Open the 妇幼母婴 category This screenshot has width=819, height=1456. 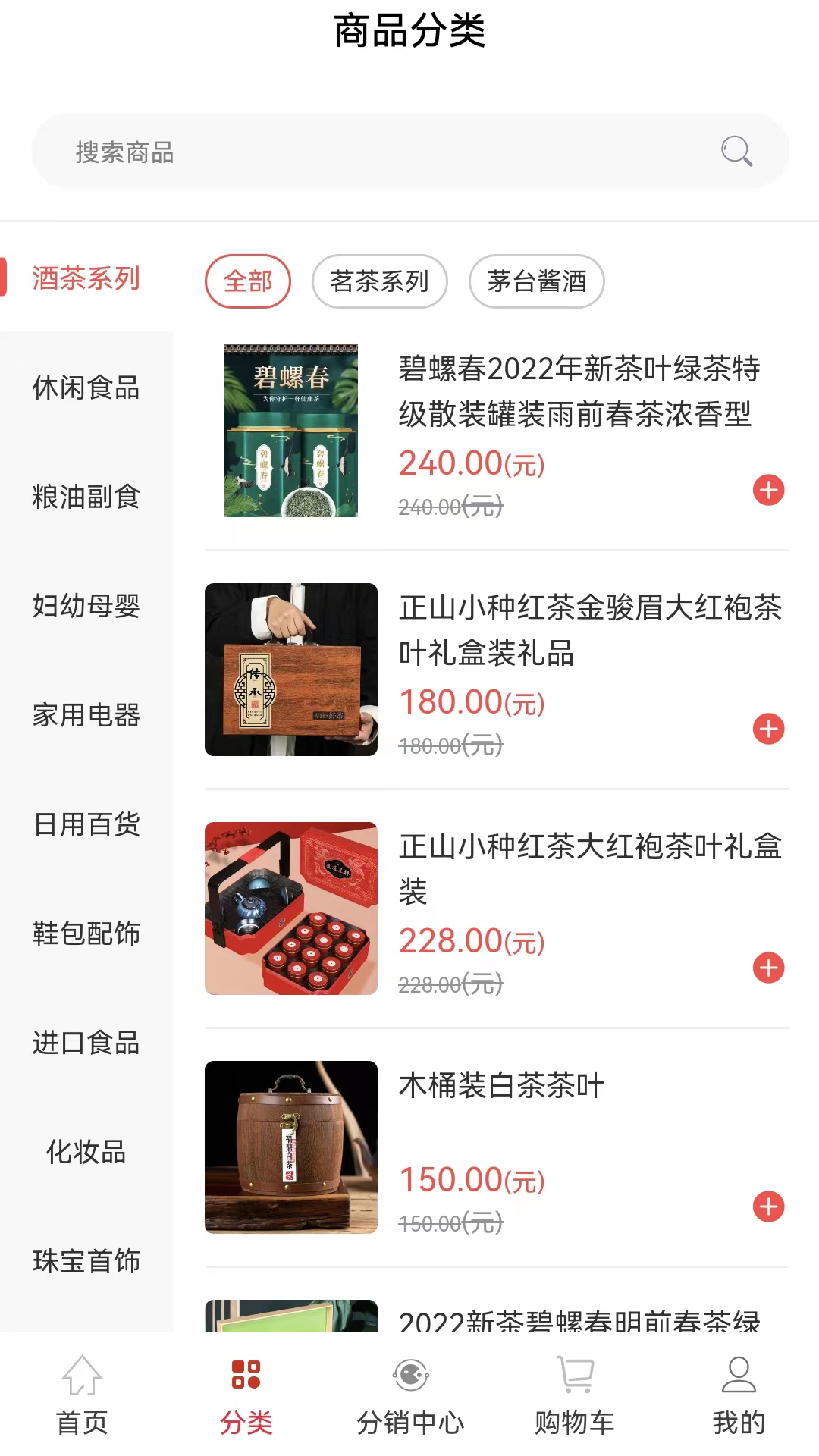coord(86,607)
